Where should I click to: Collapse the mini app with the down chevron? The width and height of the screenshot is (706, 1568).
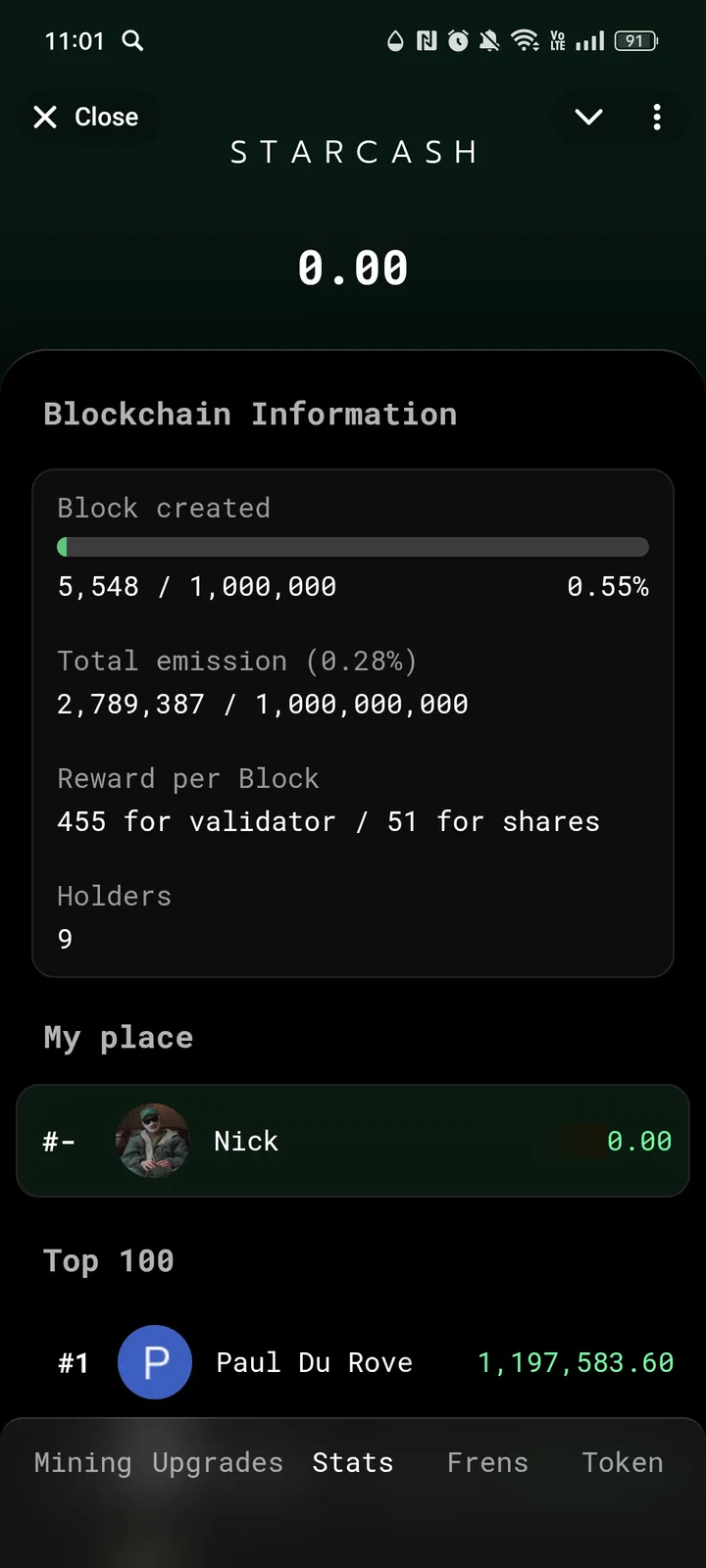pos(588,117)
